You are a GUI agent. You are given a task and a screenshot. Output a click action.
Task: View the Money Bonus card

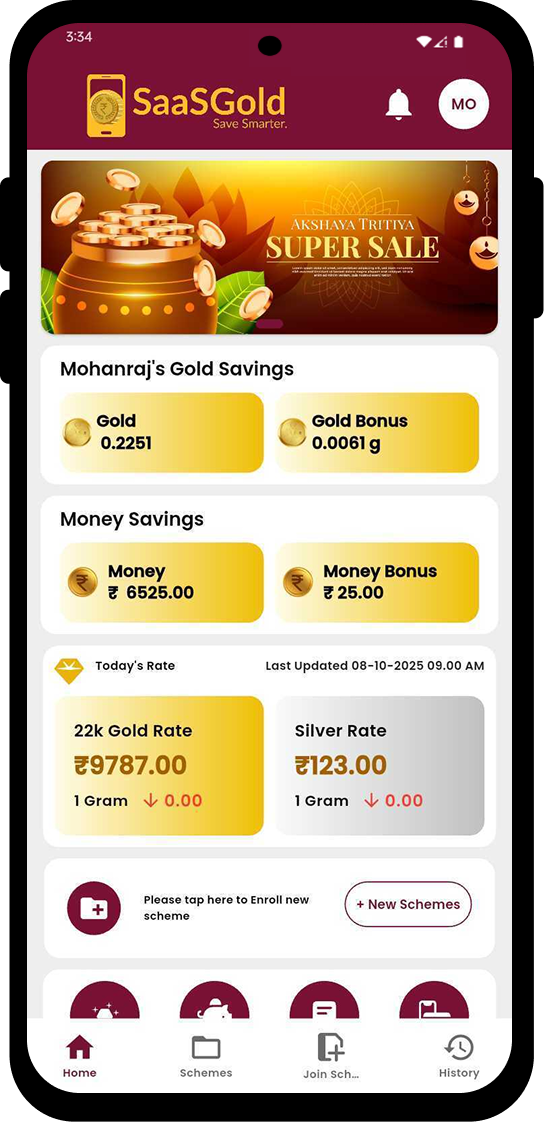tap(377, 582)
